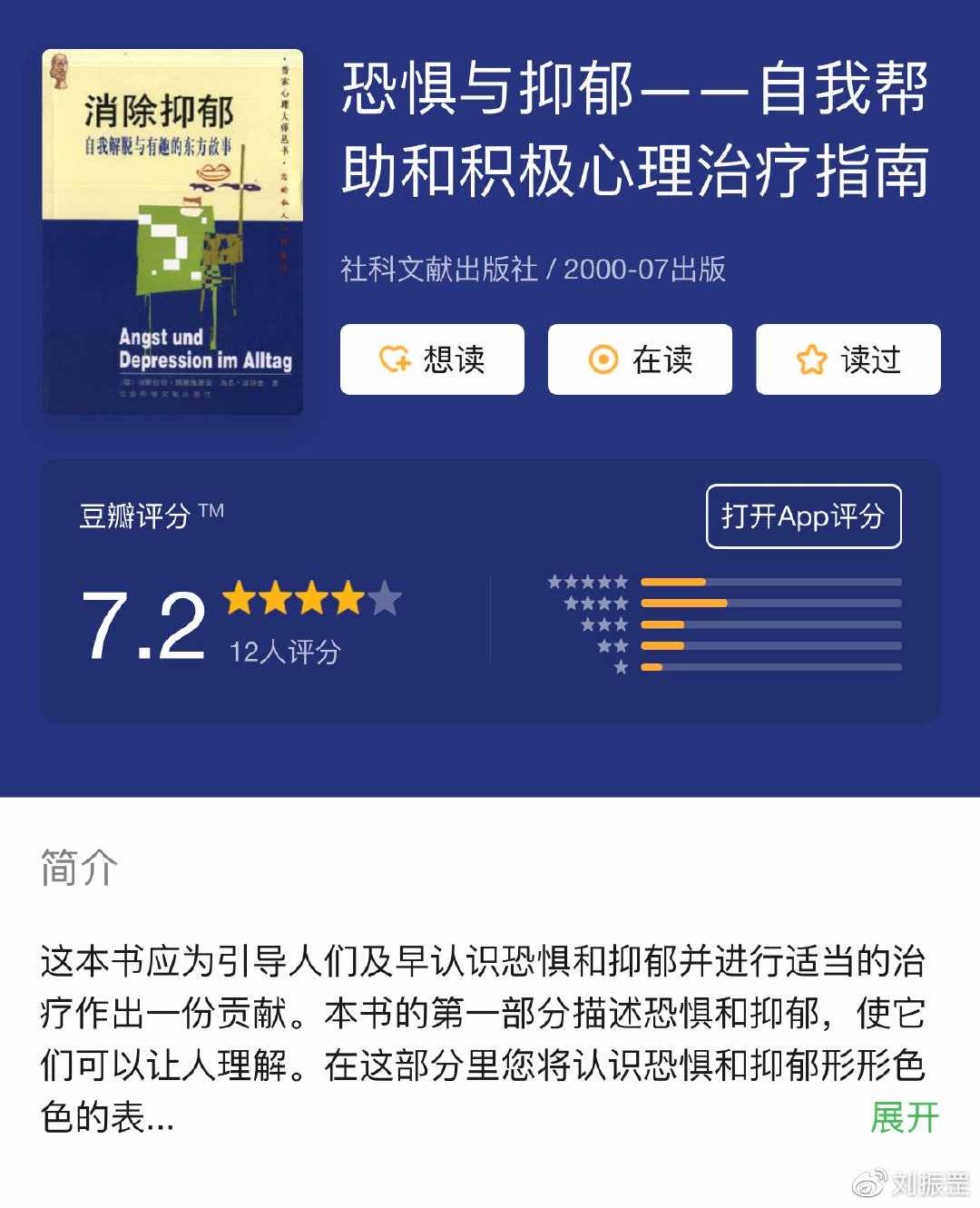Toggle the 想读 reading status
The width and height of the screenshot is (980, 1208).
[x=432, y=359]
